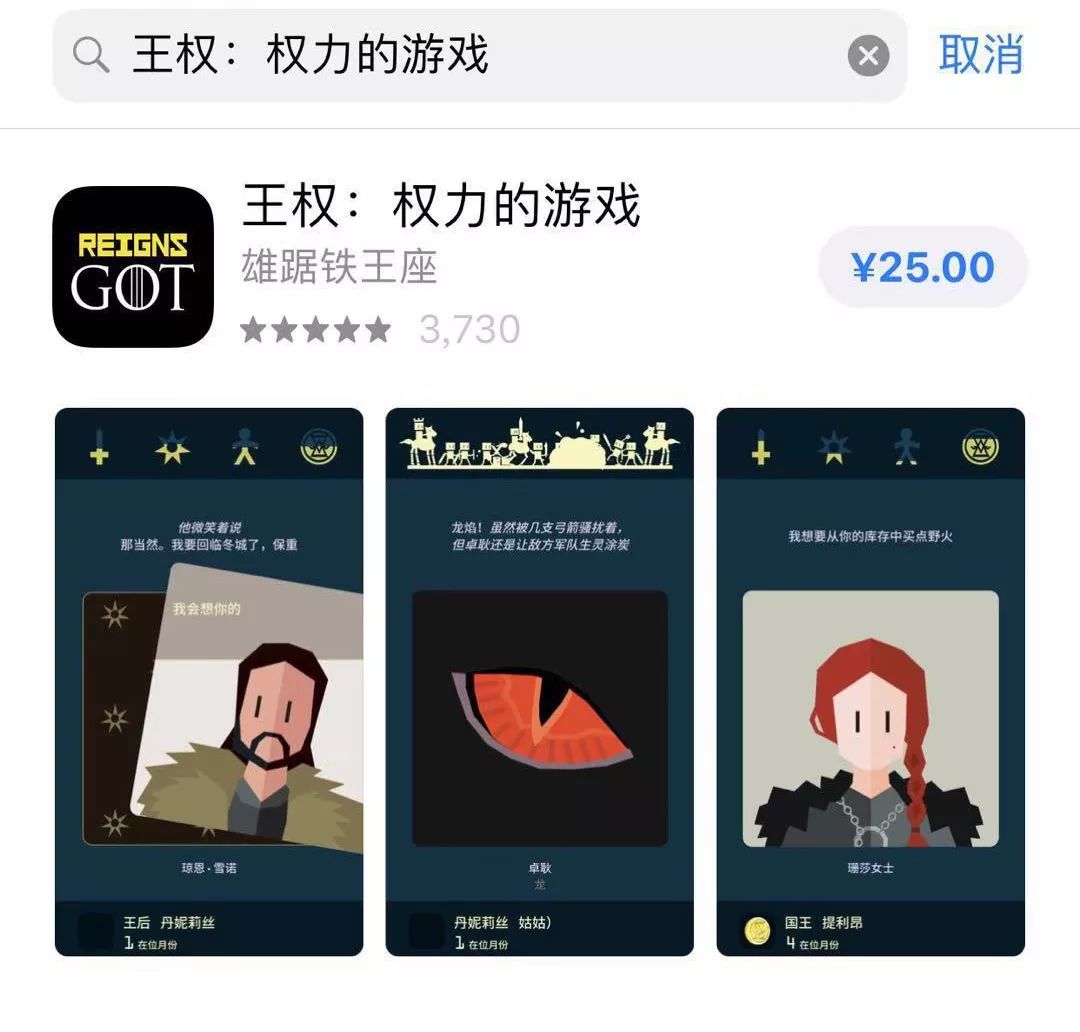Image resolution: width=1080 pixels, height=1032 pixels.
Task: Open 王权：权力的游戏 app details
Action: [x=440, y=207]
